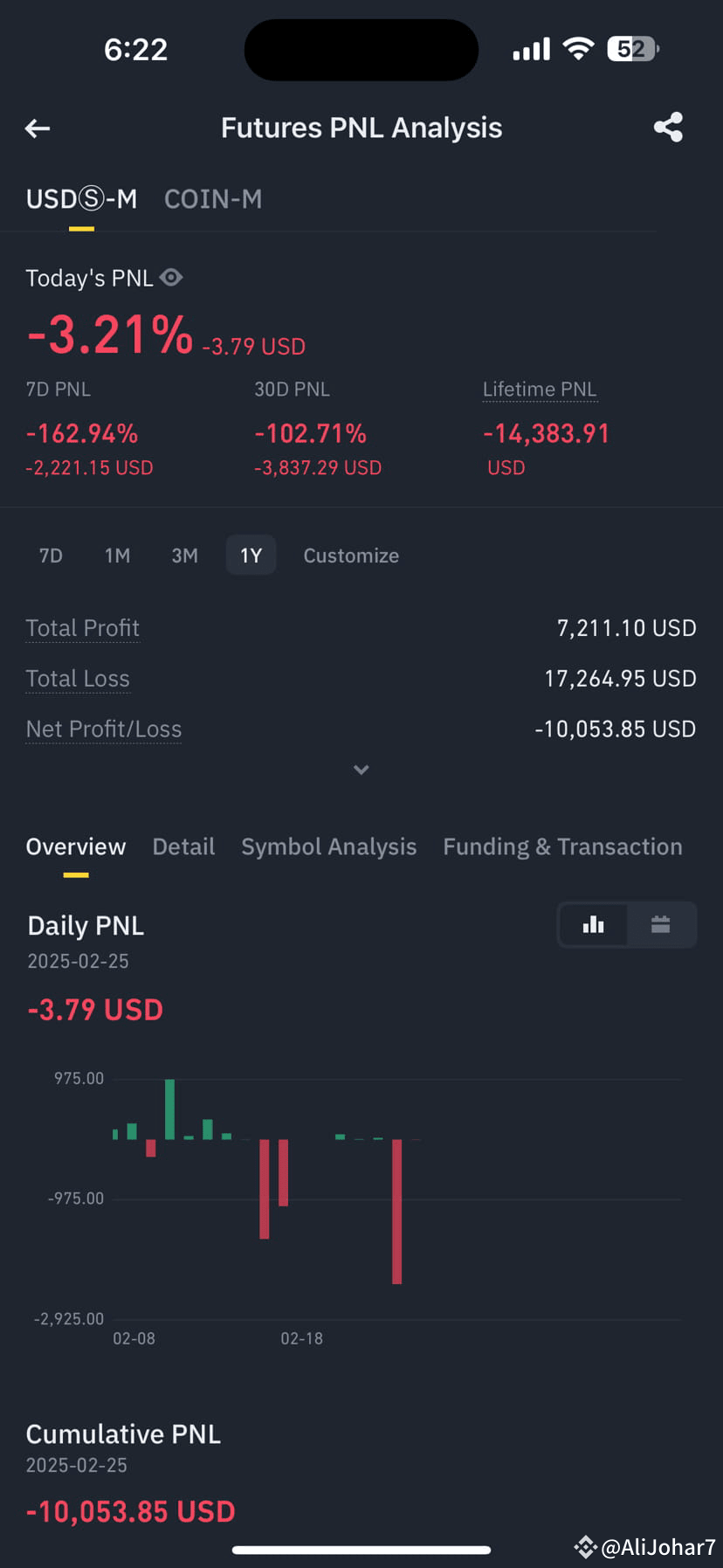Tap Net Profit/Loss for its definition
Screen dimensions: 723x1568
[104, 729]
